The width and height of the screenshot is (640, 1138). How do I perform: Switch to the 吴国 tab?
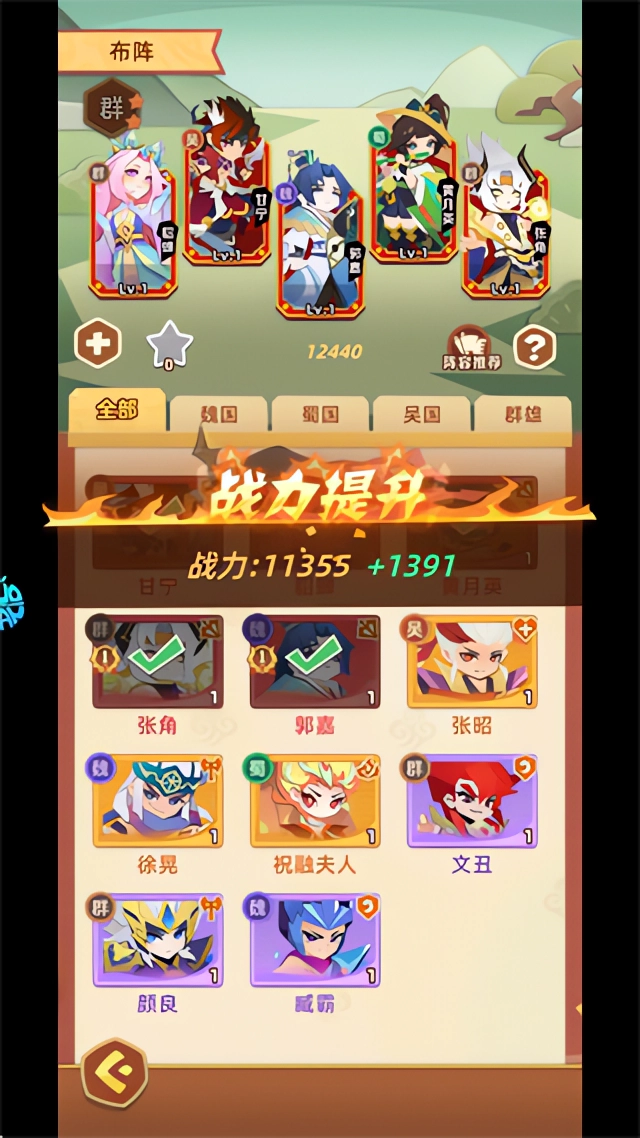[421, 413]
